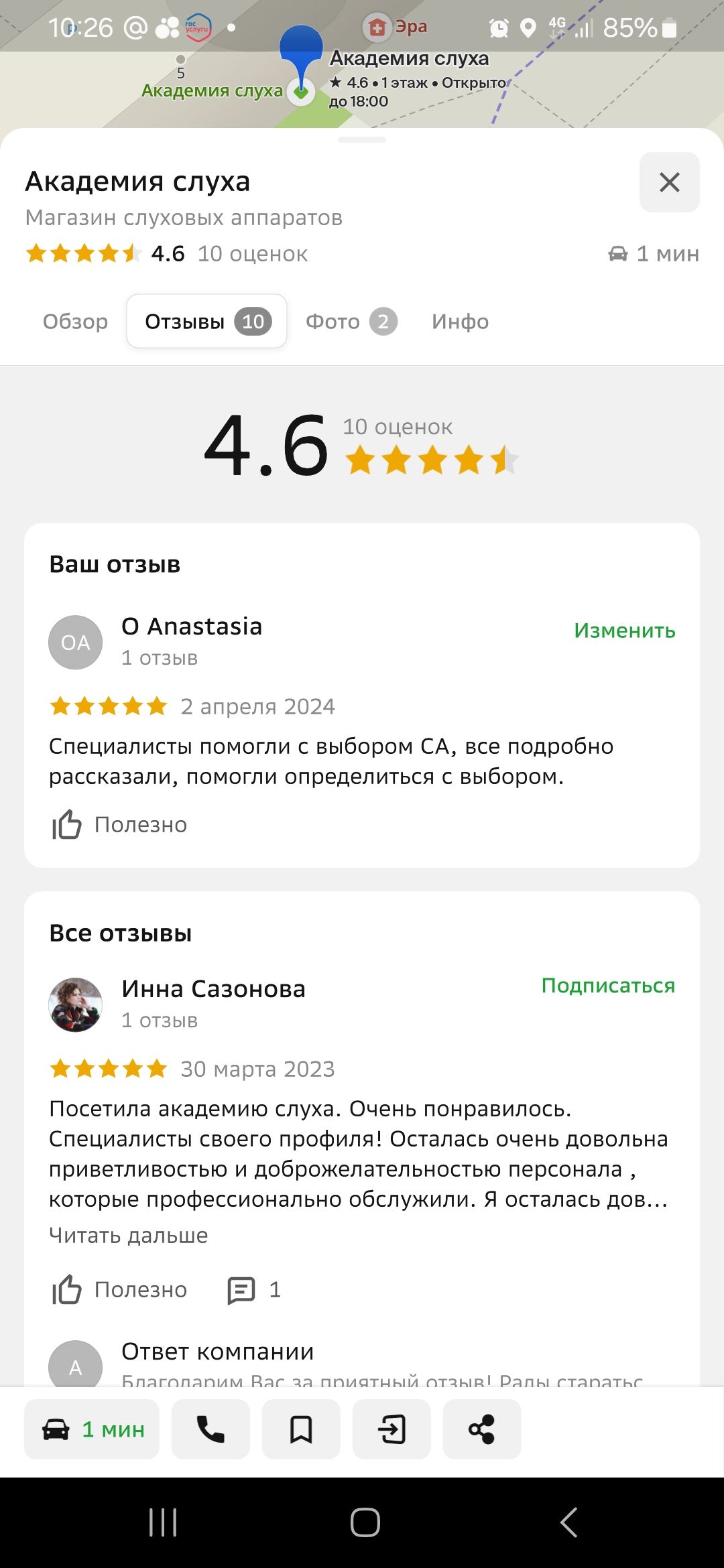Tap the entrance icon in bottom bar
The height and width of the screenshot is (1568, 724).
391,1429
